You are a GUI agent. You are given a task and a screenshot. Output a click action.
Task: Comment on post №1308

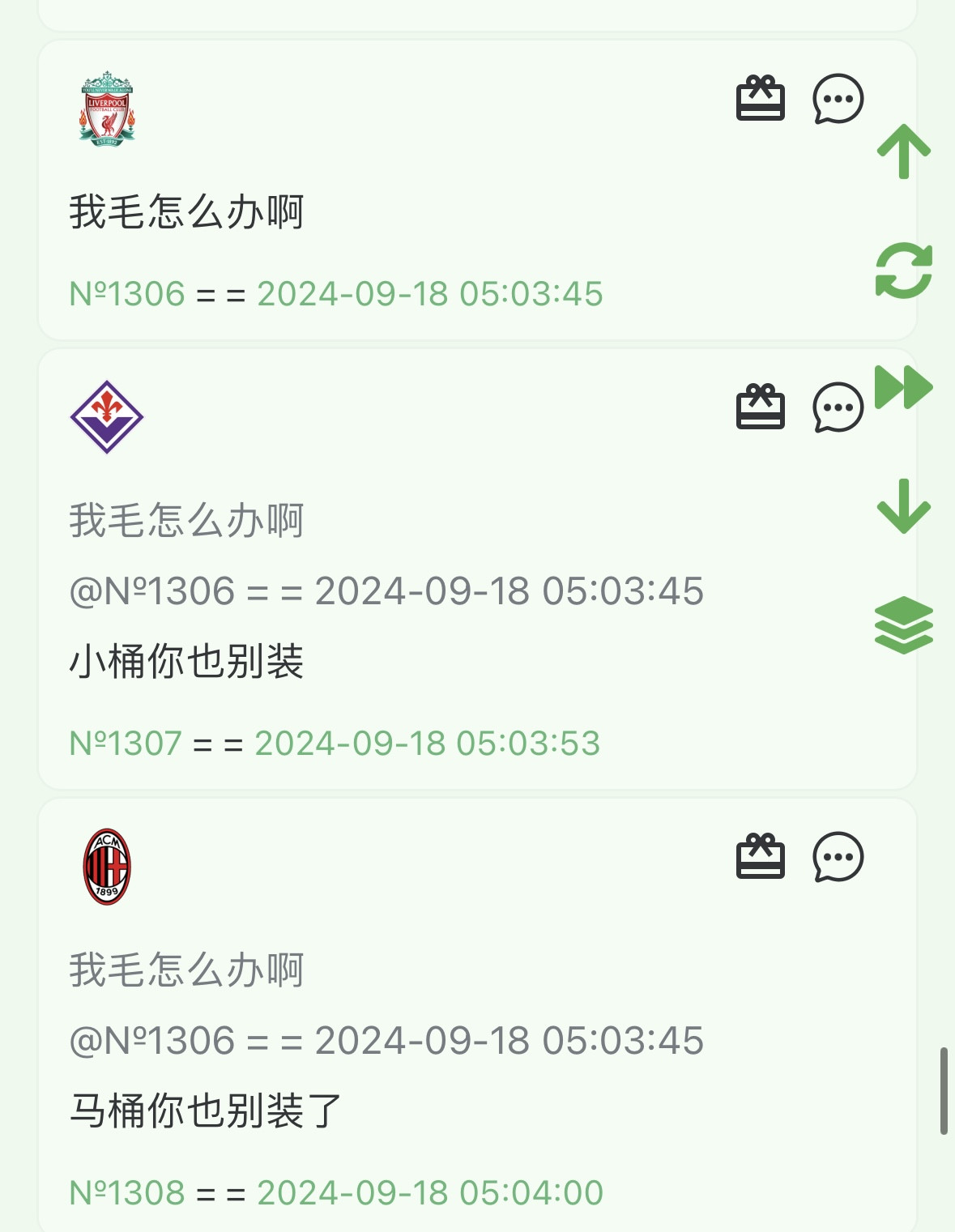tap(838, 856)
